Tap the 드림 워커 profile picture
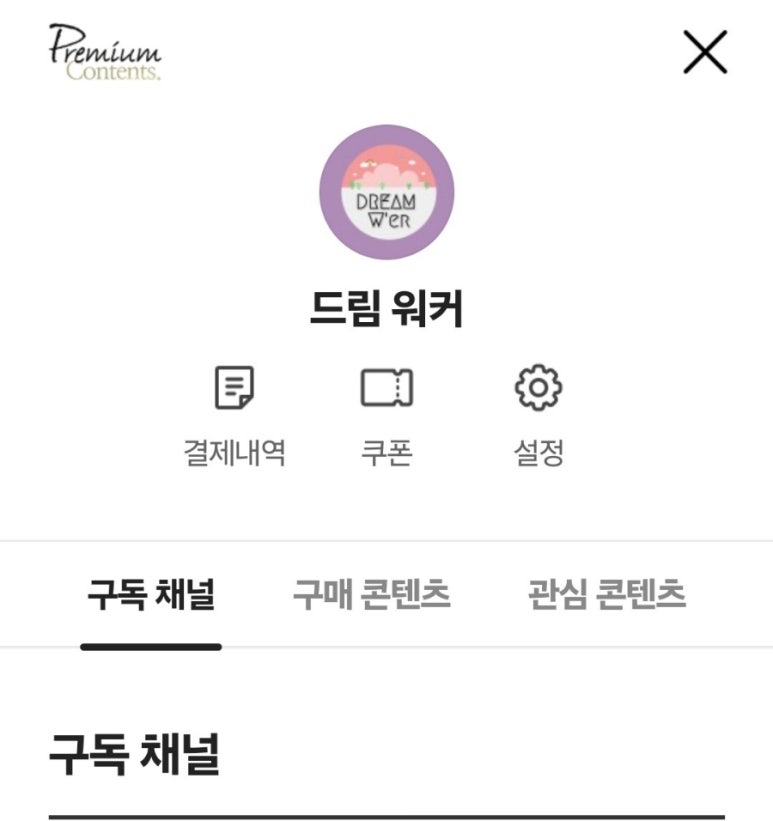Image resolution: width=773 pixels, height=821 pixels. 387,192
